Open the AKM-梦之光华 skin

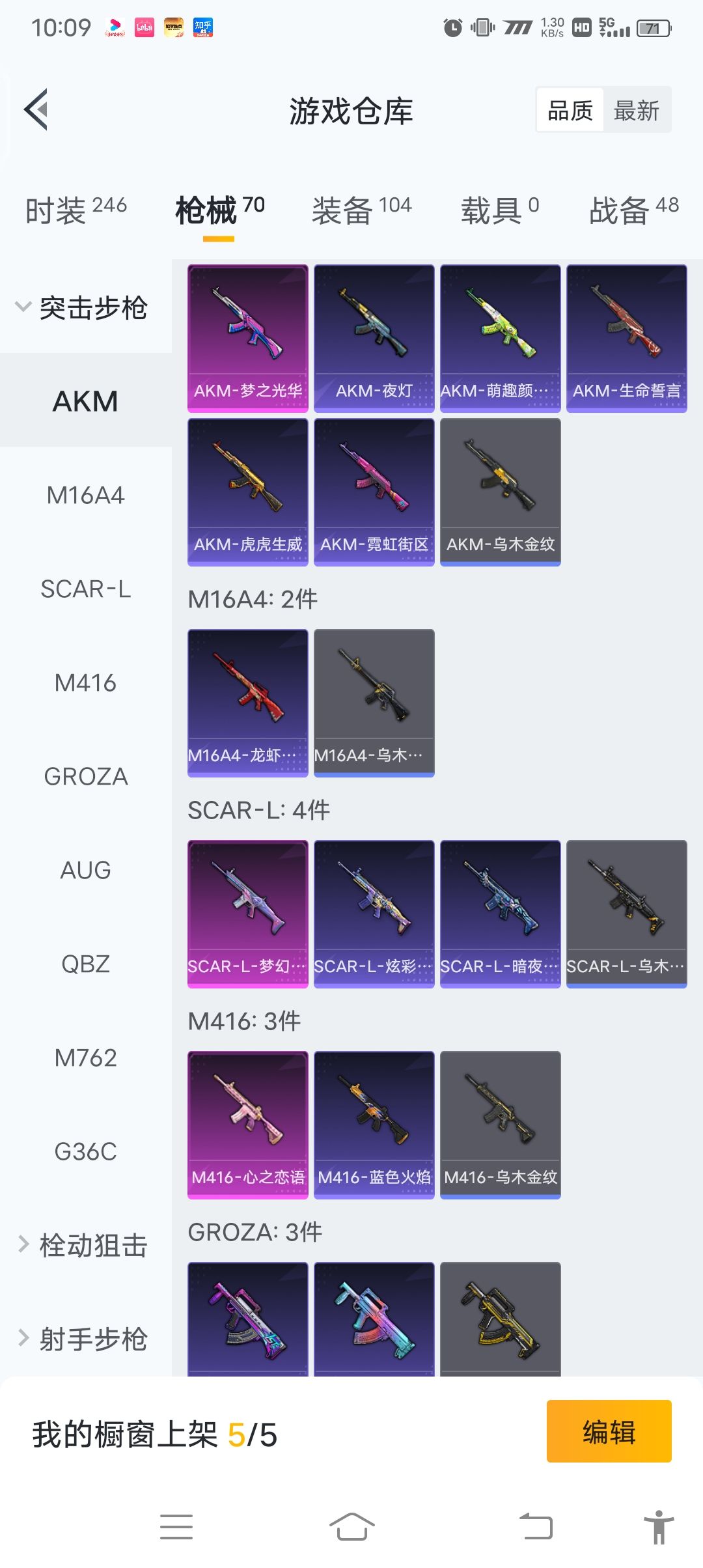point(248,338)
